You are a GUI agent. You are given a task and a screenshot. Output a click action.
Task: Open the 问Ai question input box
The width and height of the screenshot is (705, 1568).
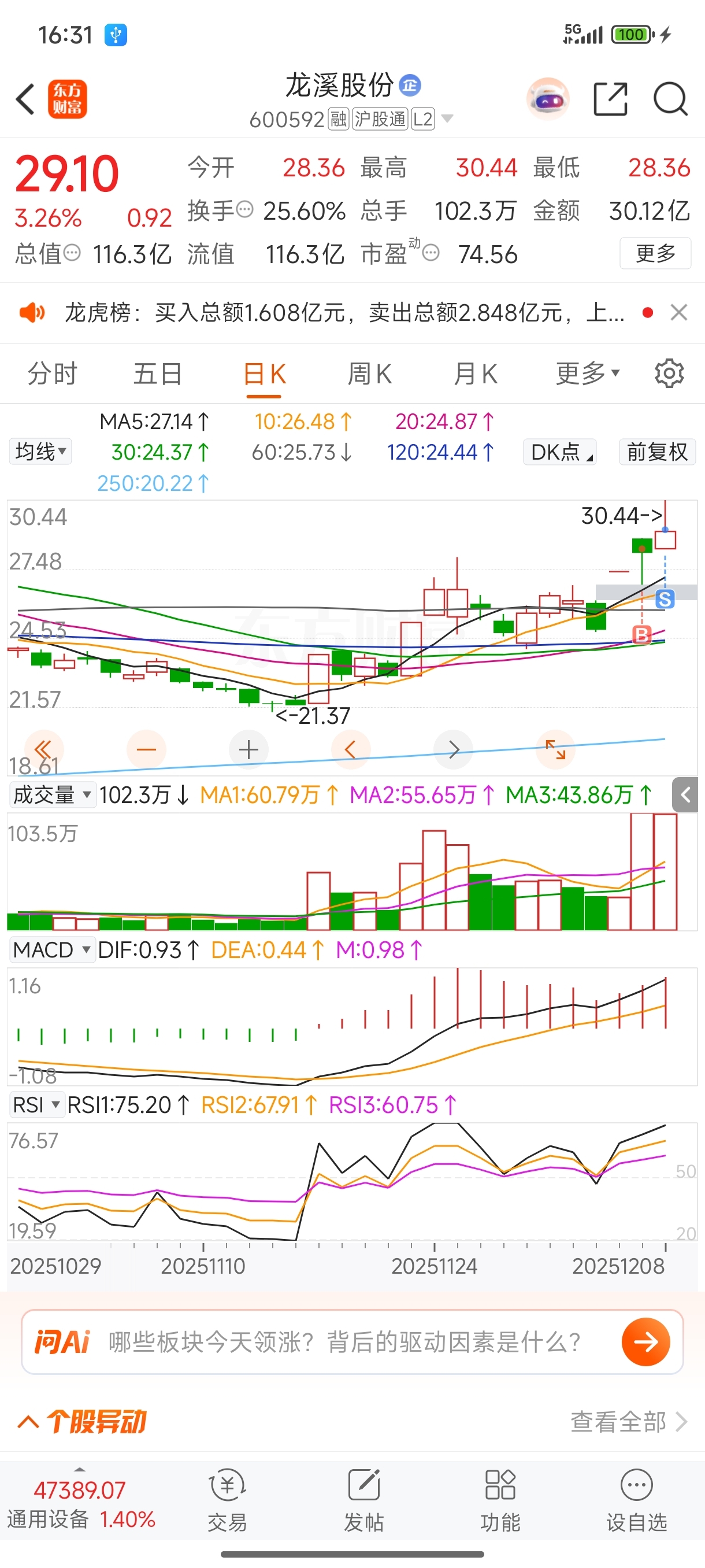point(344,1341)
